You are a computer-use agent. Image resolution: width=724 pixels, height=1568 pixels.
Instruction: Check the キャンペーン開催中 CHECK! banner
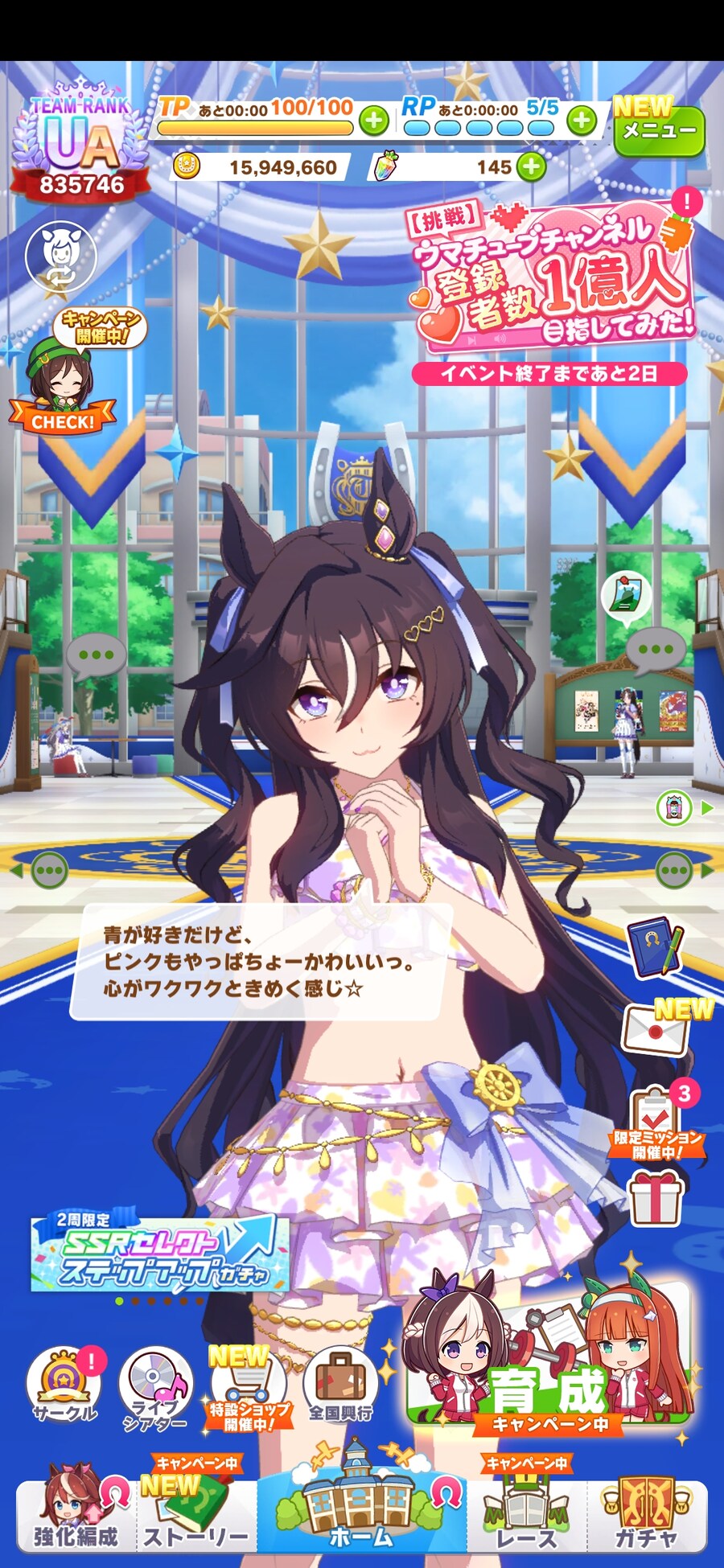coord(64,378)
